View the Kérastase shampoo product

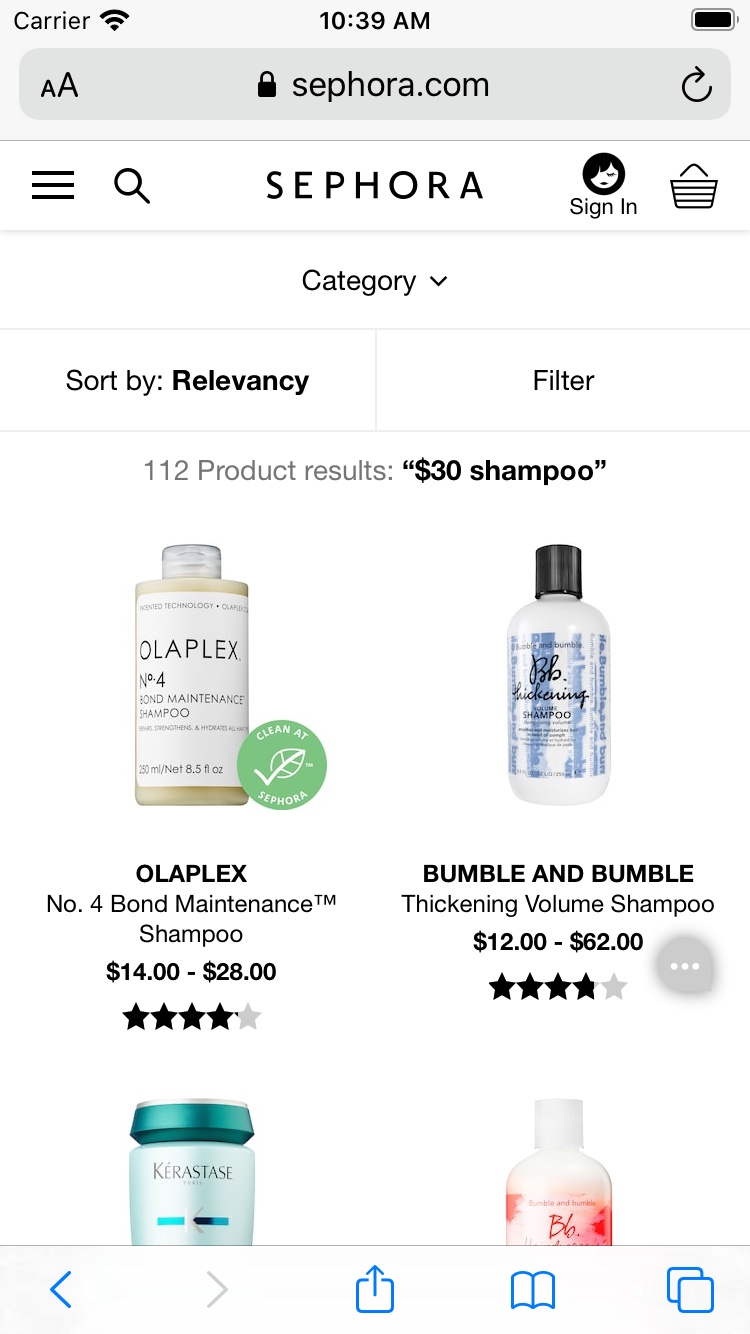191,1170
